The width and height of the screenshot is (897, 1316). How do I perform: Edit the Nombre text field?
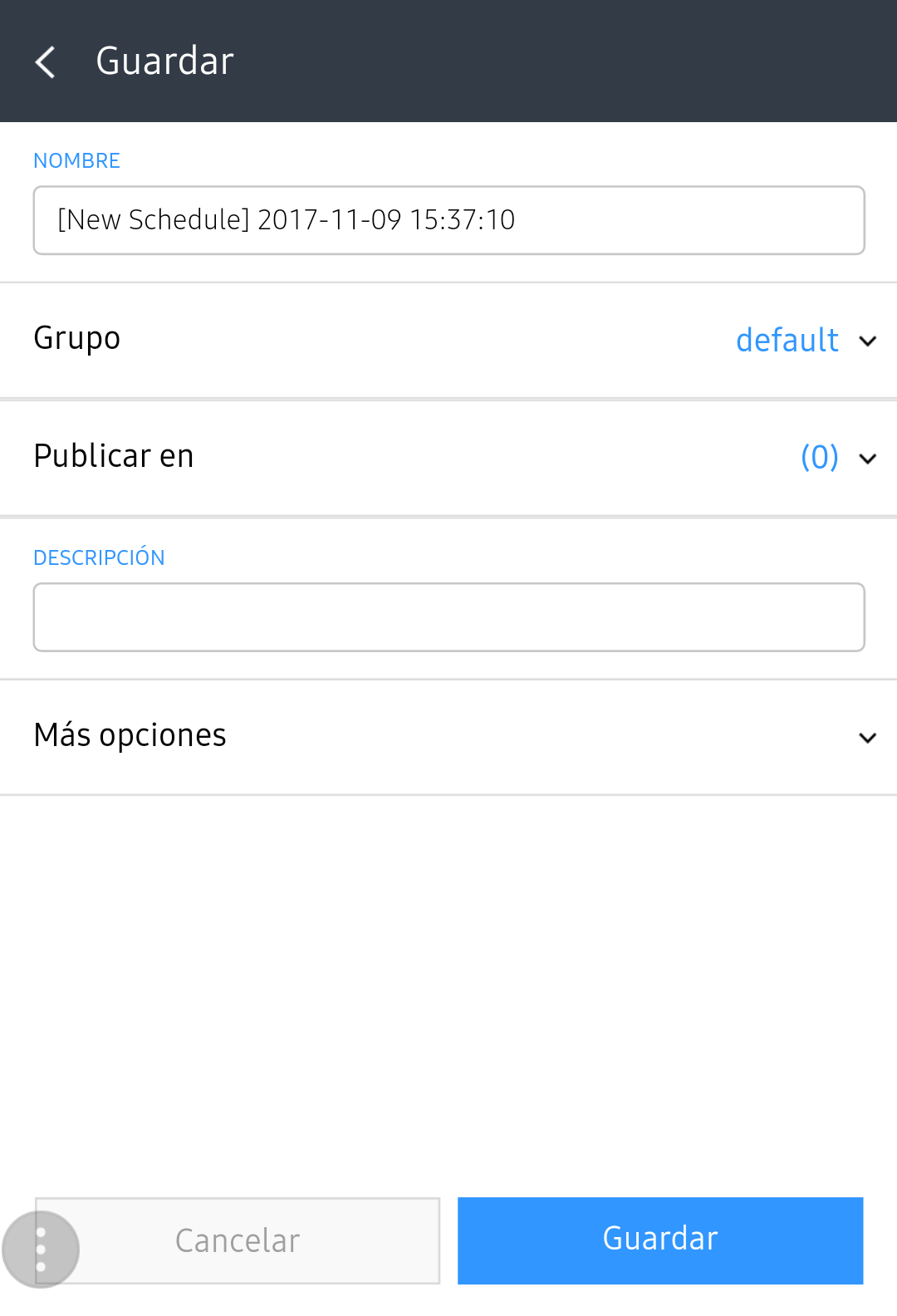pyautogui.click(x=448, y=220)
